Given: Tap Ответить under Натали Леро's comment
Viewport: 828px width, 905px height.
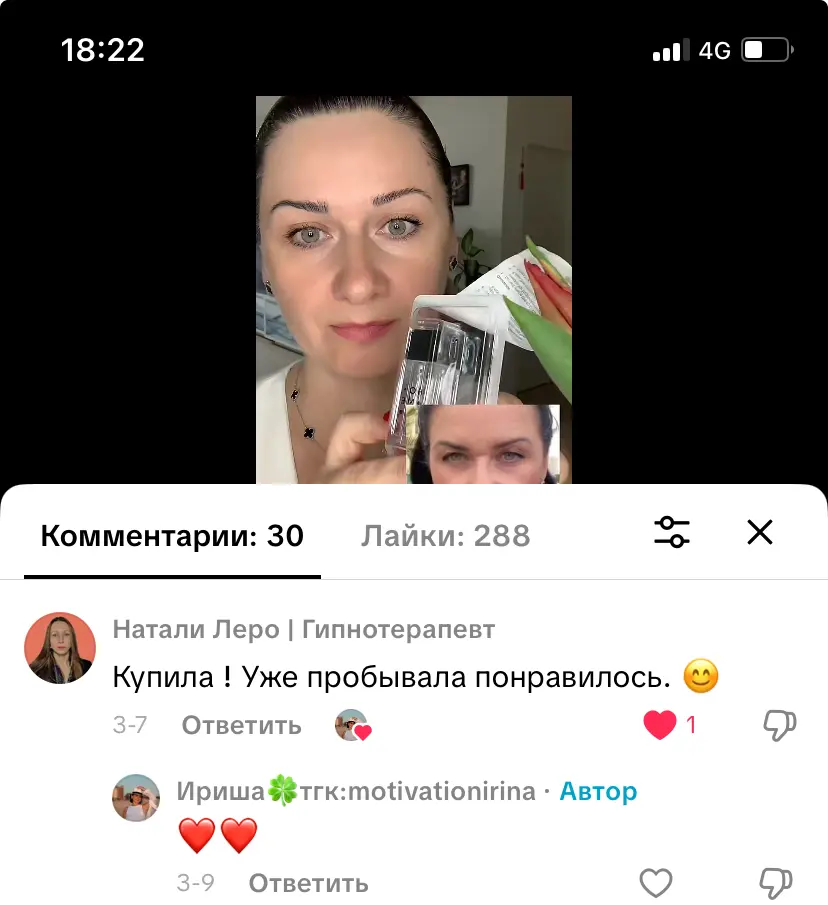Looking at the screenshot, I should 239,725.
